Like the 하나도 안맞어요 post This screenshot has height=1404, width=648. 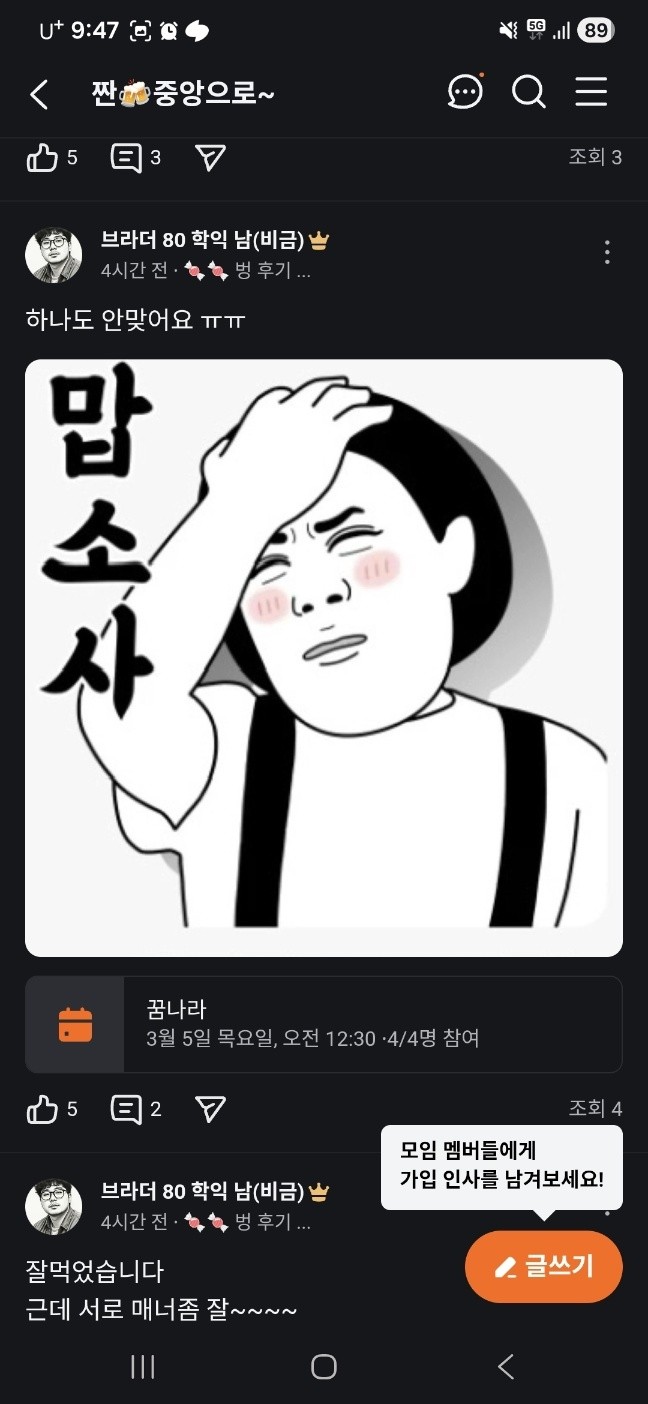point(42,1108)
